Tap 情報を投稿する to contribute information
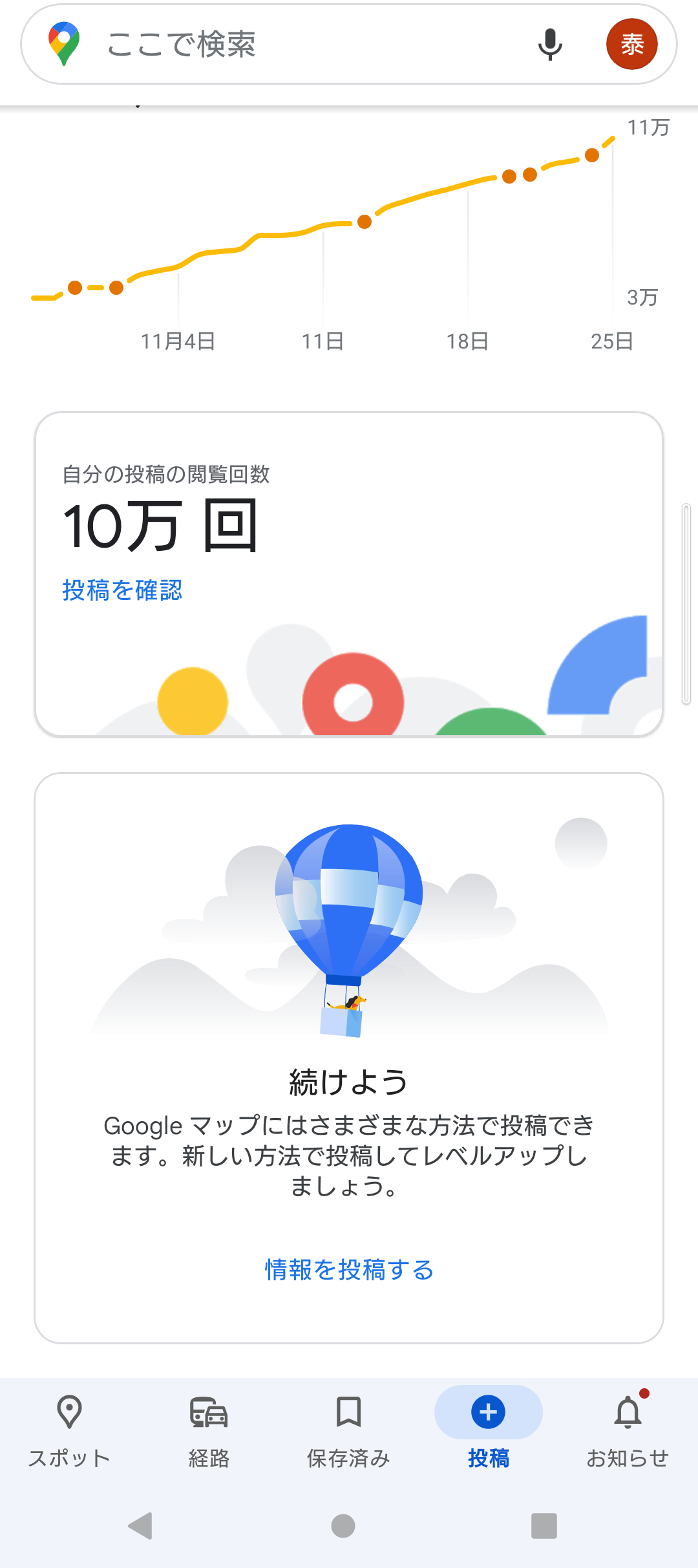Image resolution: width=698 pixels, height=1568 pixels. point(348,1270)
